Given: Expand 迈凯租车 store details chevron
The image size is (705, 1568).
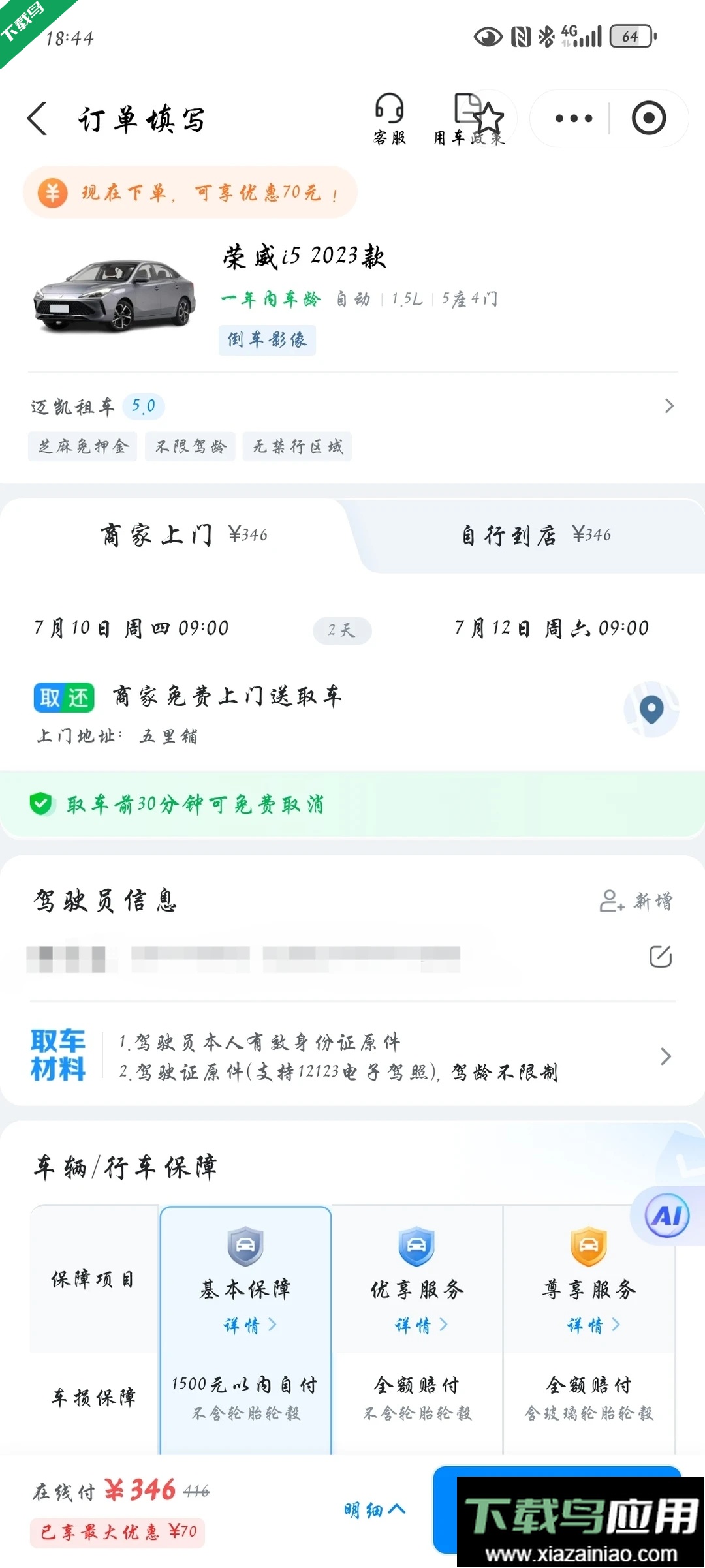Looking at the screenshot, I should coord(670,405).
